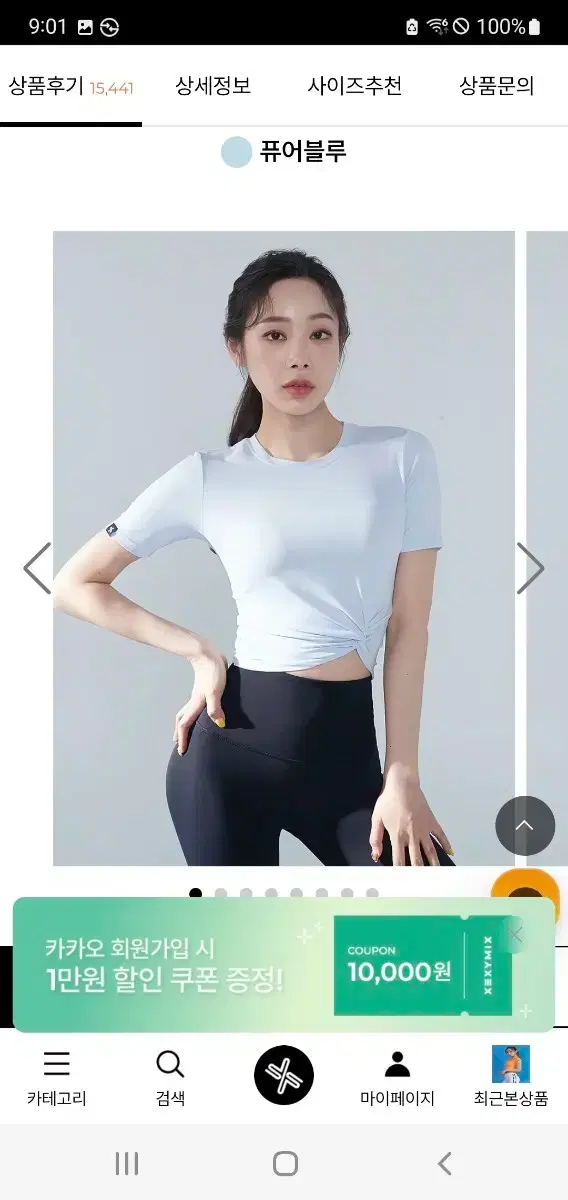Switch to the 상품후기 tab

coord(71,86)
